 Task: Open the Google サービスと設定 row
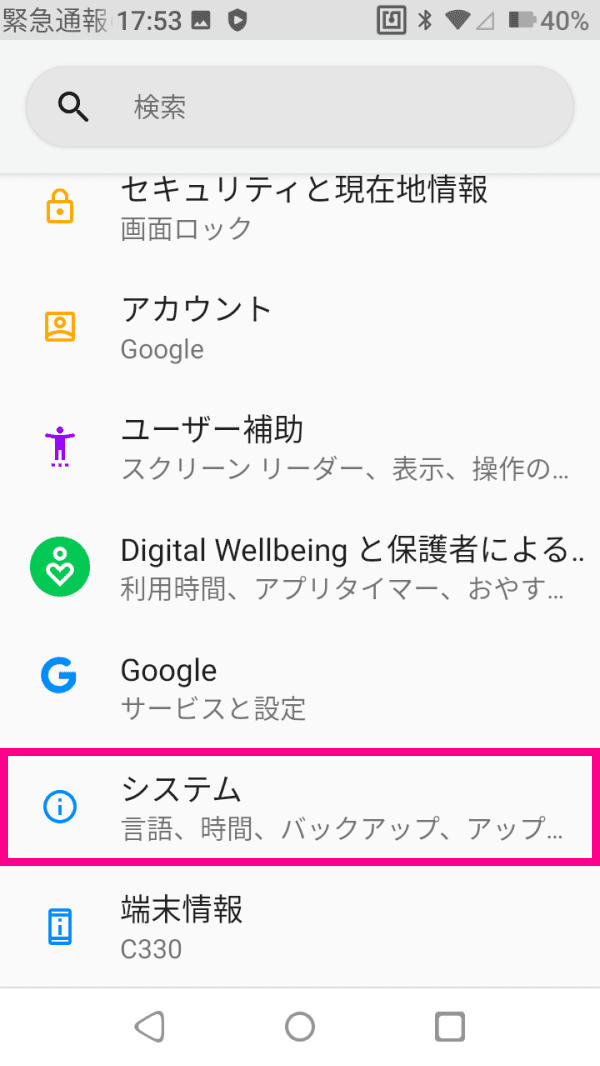point(300,688)
